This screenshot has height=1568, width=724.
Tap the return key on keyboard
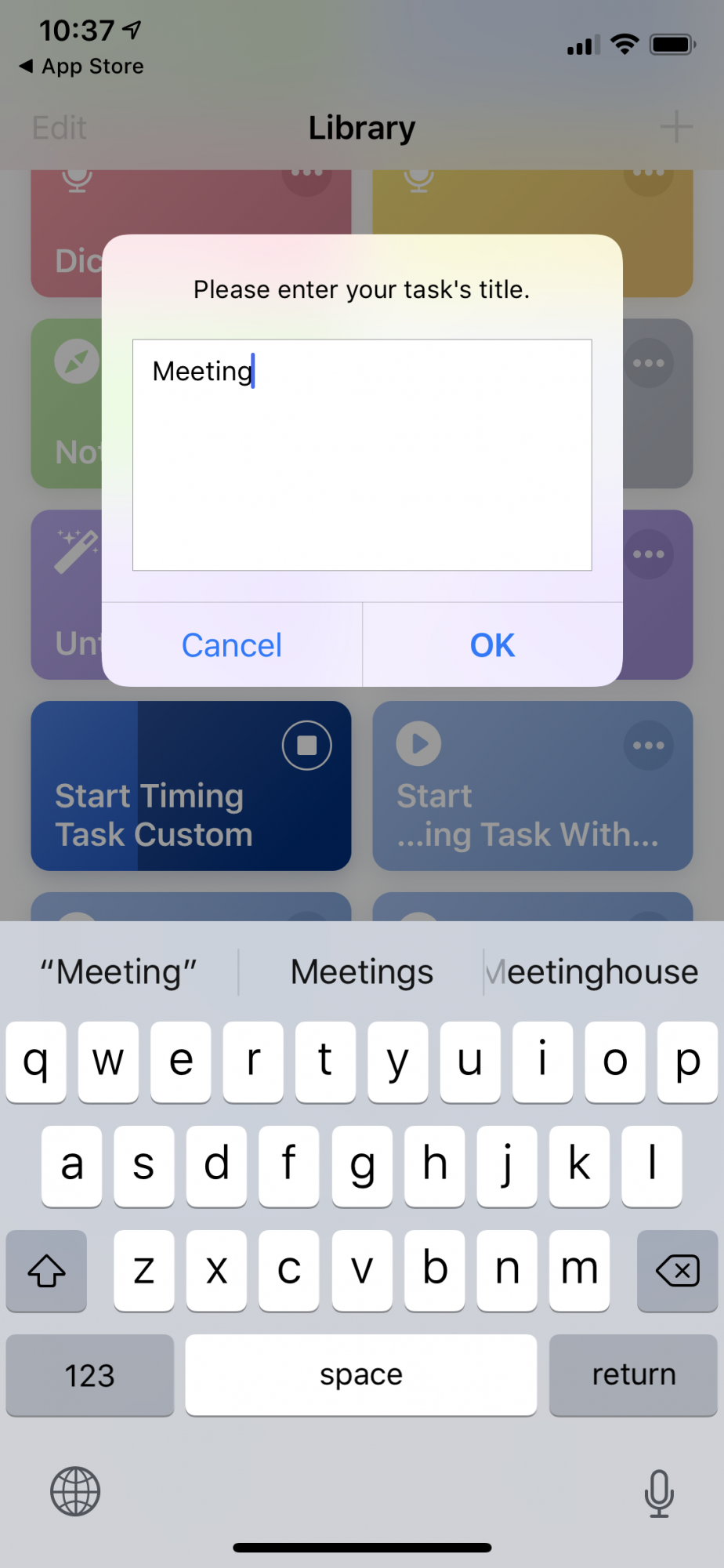click(x=633, y=1374)
